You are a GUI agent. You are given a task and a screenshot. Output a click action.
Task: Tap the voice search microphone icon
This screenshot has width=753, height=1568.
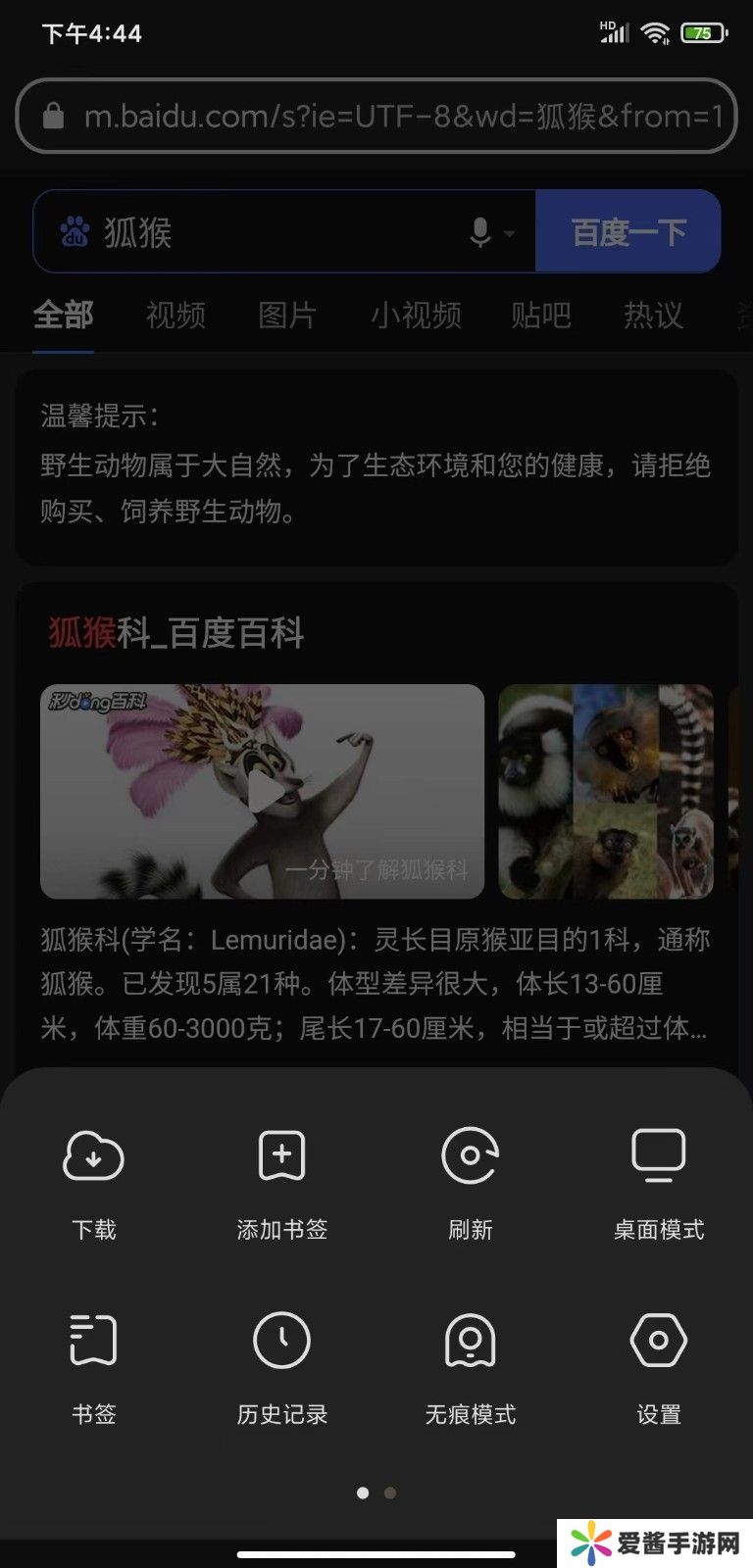coord(479,232)
